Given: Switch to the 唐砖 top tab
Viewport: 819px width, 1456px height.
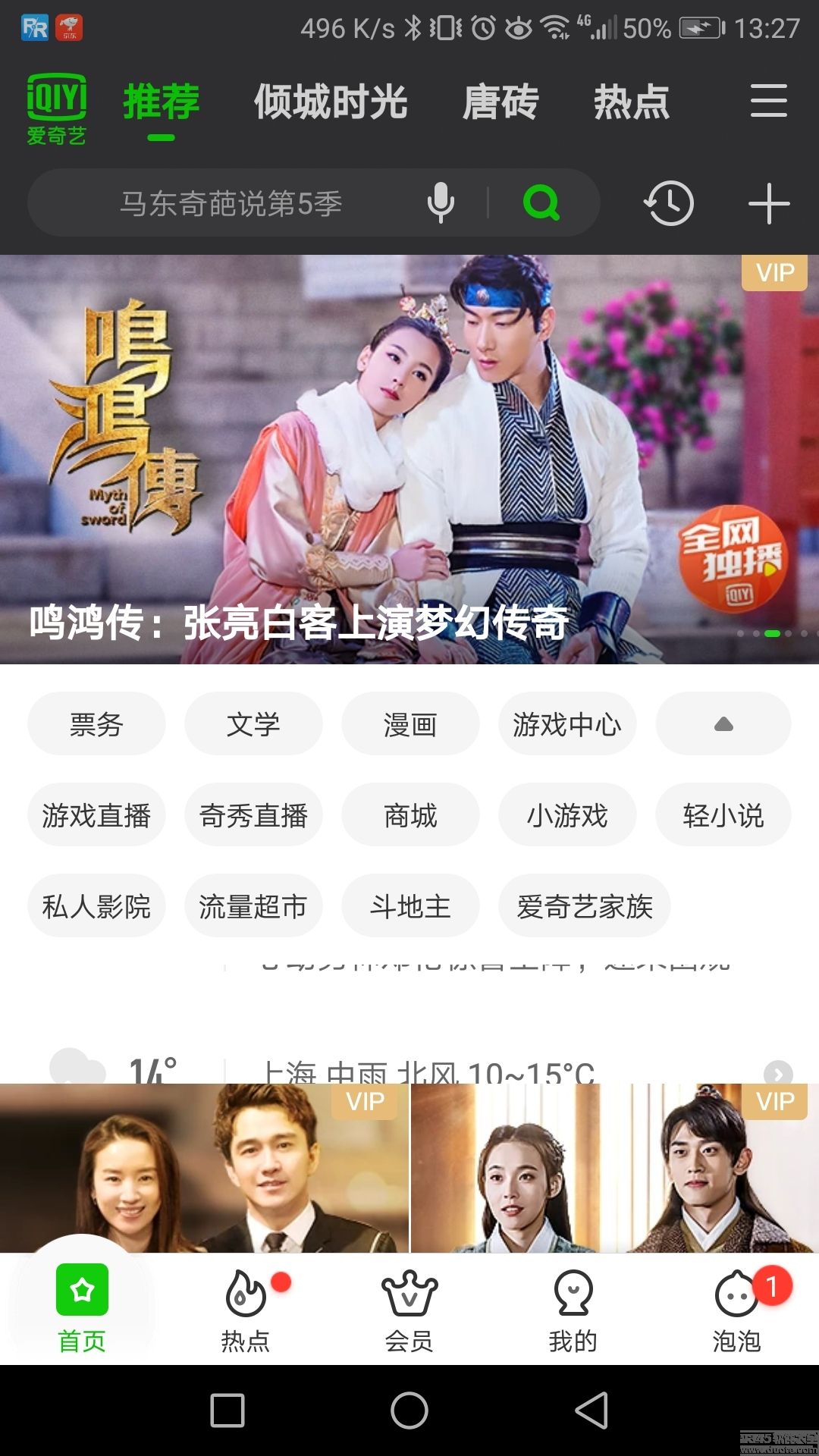Looking at the screenshot, I should (x=500, y=102).
